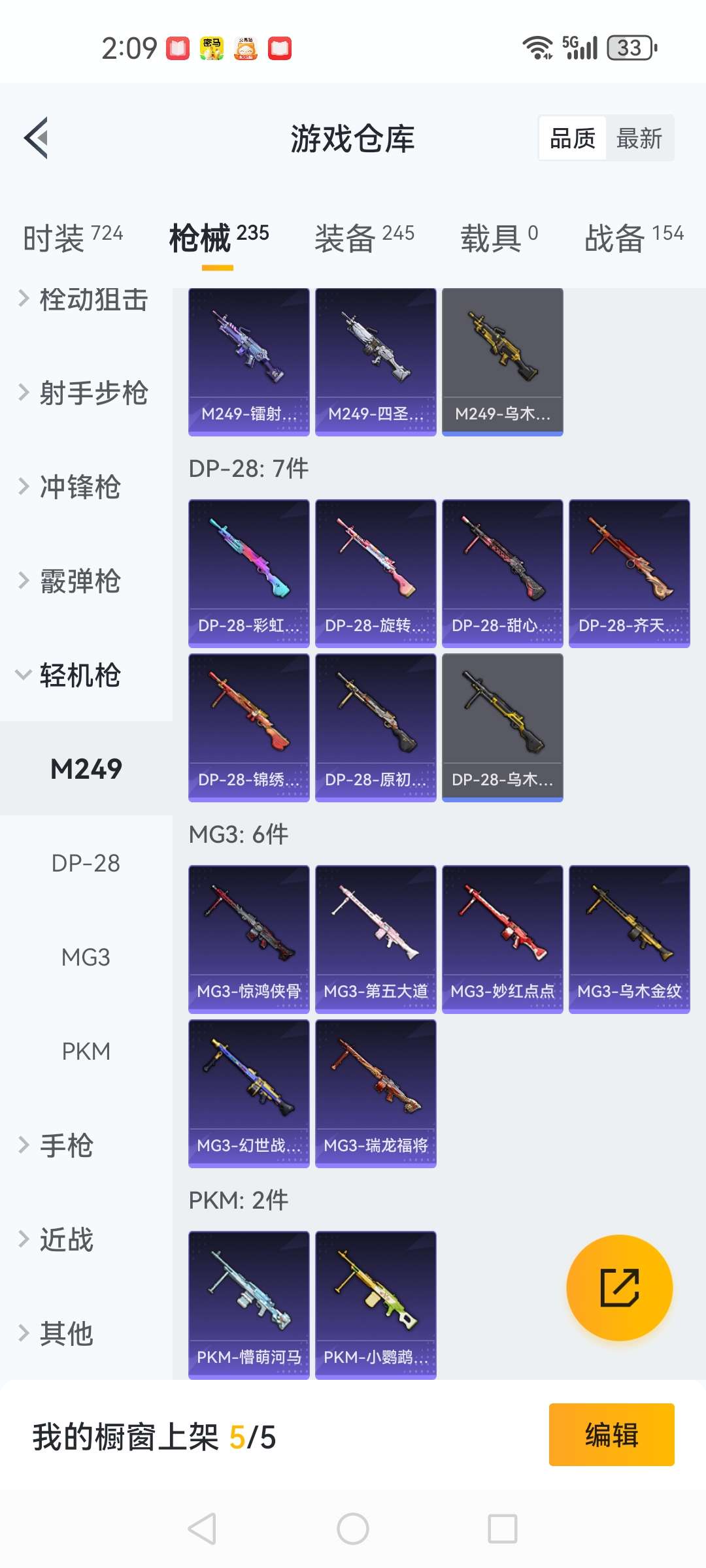Open the 战备 tab
The image size is (706, 1568).
(x=633, y=237)
